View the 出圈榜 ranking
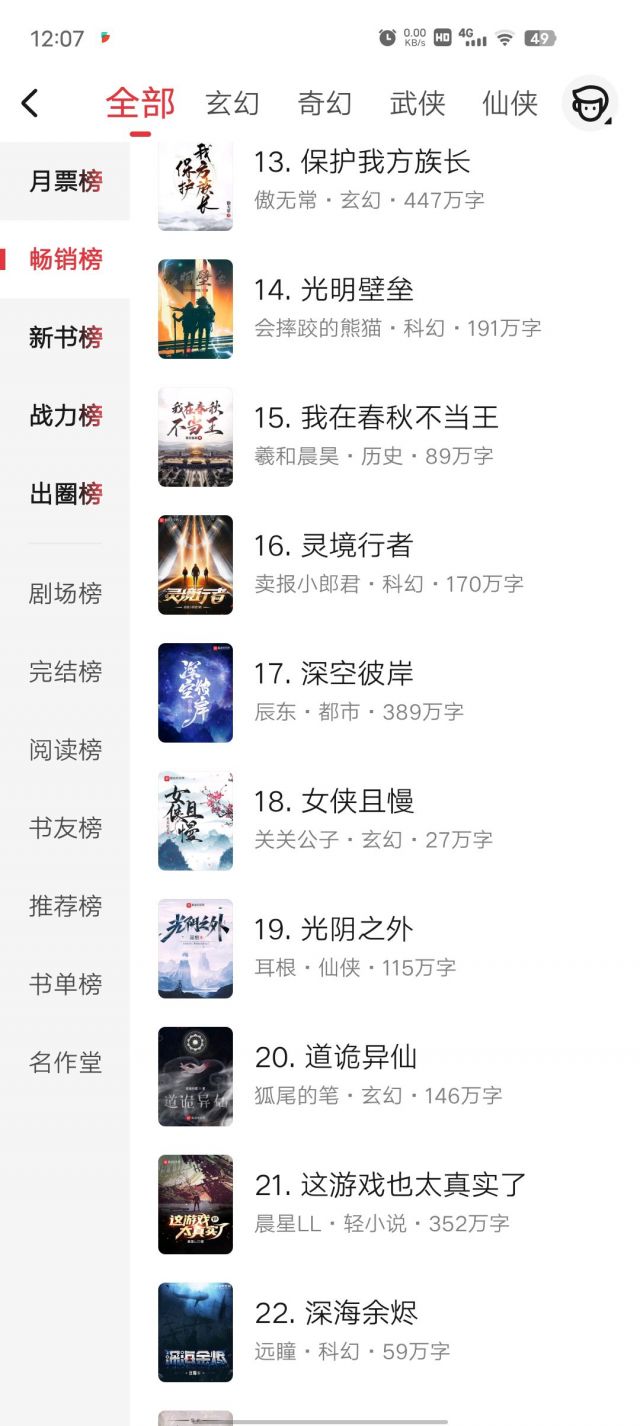The height and width of the screenshot is (1426, 640). 66,494
